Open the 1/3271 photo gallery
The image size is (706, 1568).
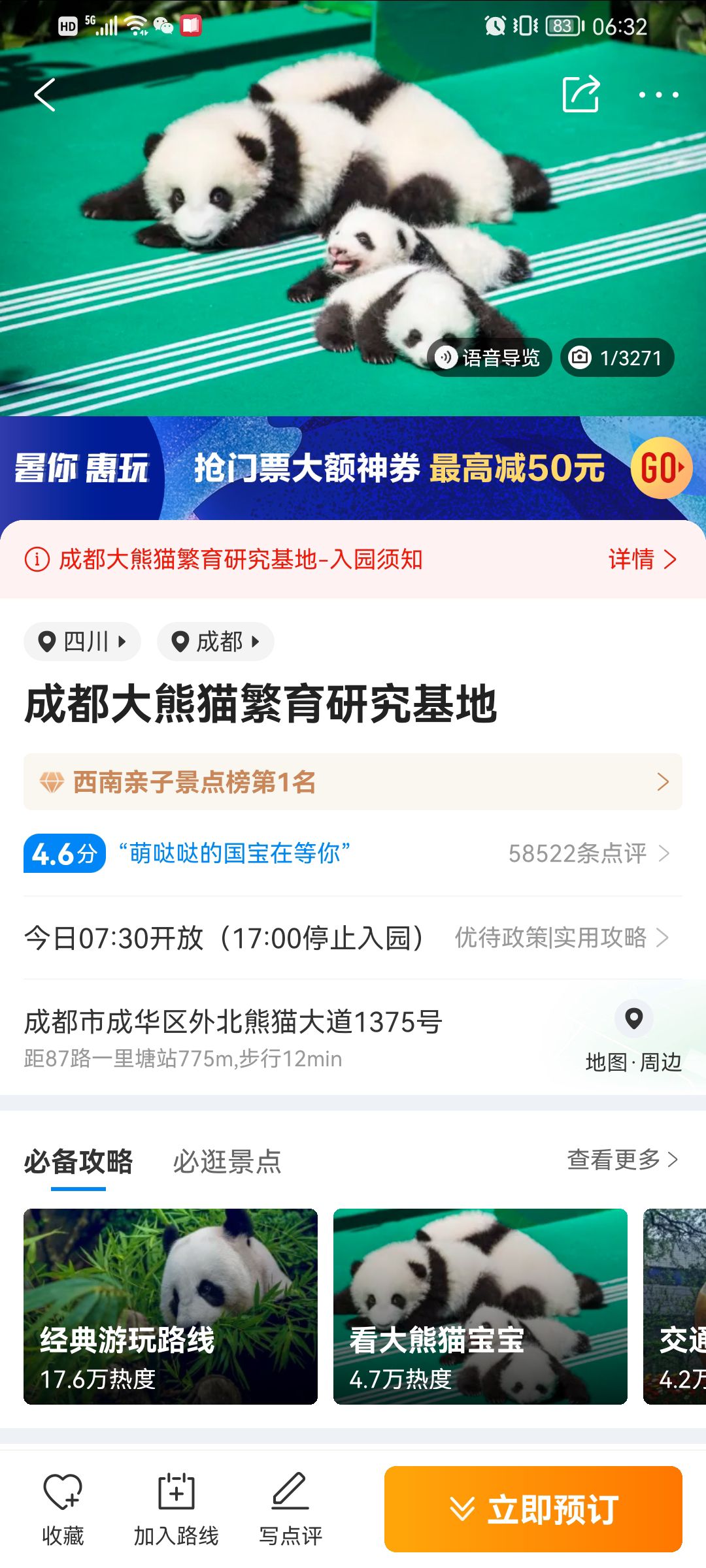[617, 357]
